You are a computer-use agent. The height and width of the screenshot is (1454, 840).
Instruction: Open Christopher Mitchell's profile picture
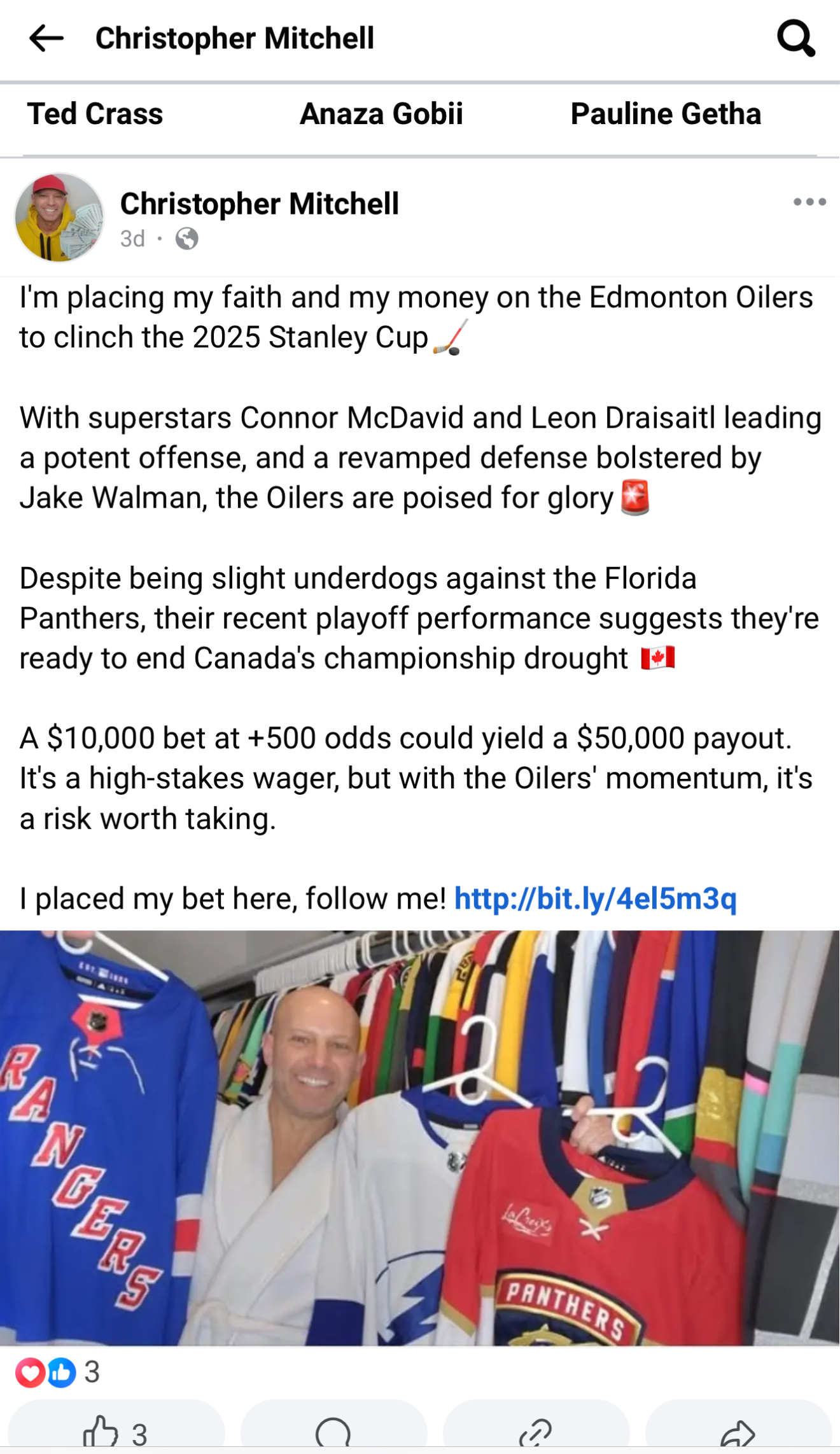click(59, 218)
